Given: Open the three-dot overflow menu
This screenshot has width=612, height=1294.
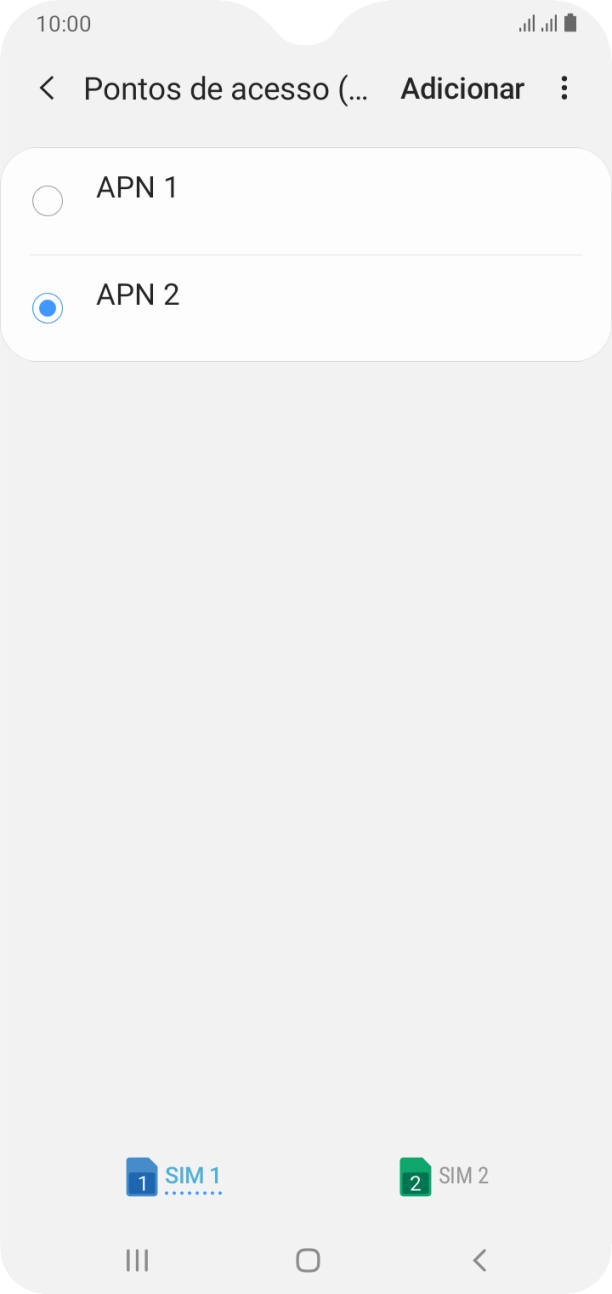Looking at the screenshot, I should coord(564,88).
